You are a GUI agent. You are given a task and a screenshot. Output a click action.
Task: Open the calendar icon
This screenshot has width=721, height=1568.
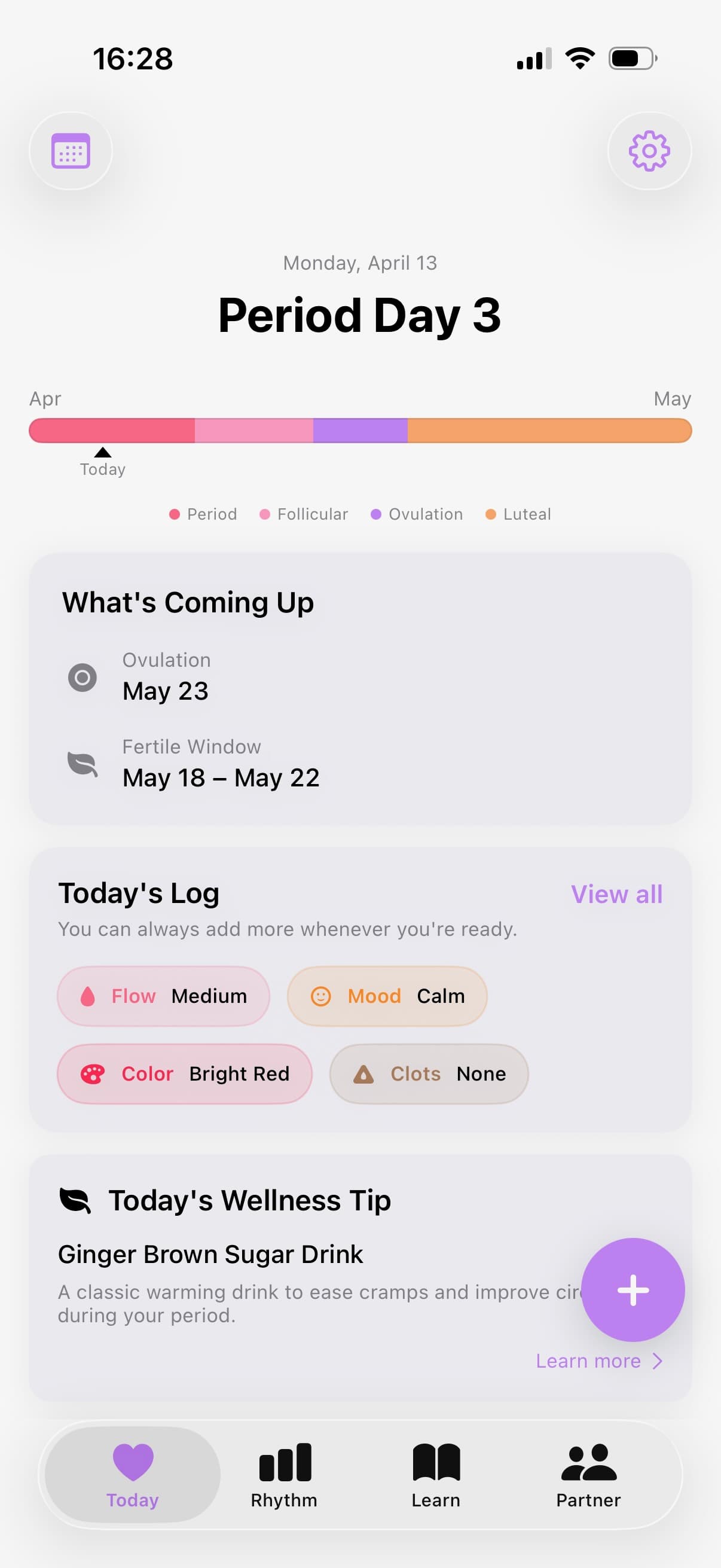click(x=71, y=151)
